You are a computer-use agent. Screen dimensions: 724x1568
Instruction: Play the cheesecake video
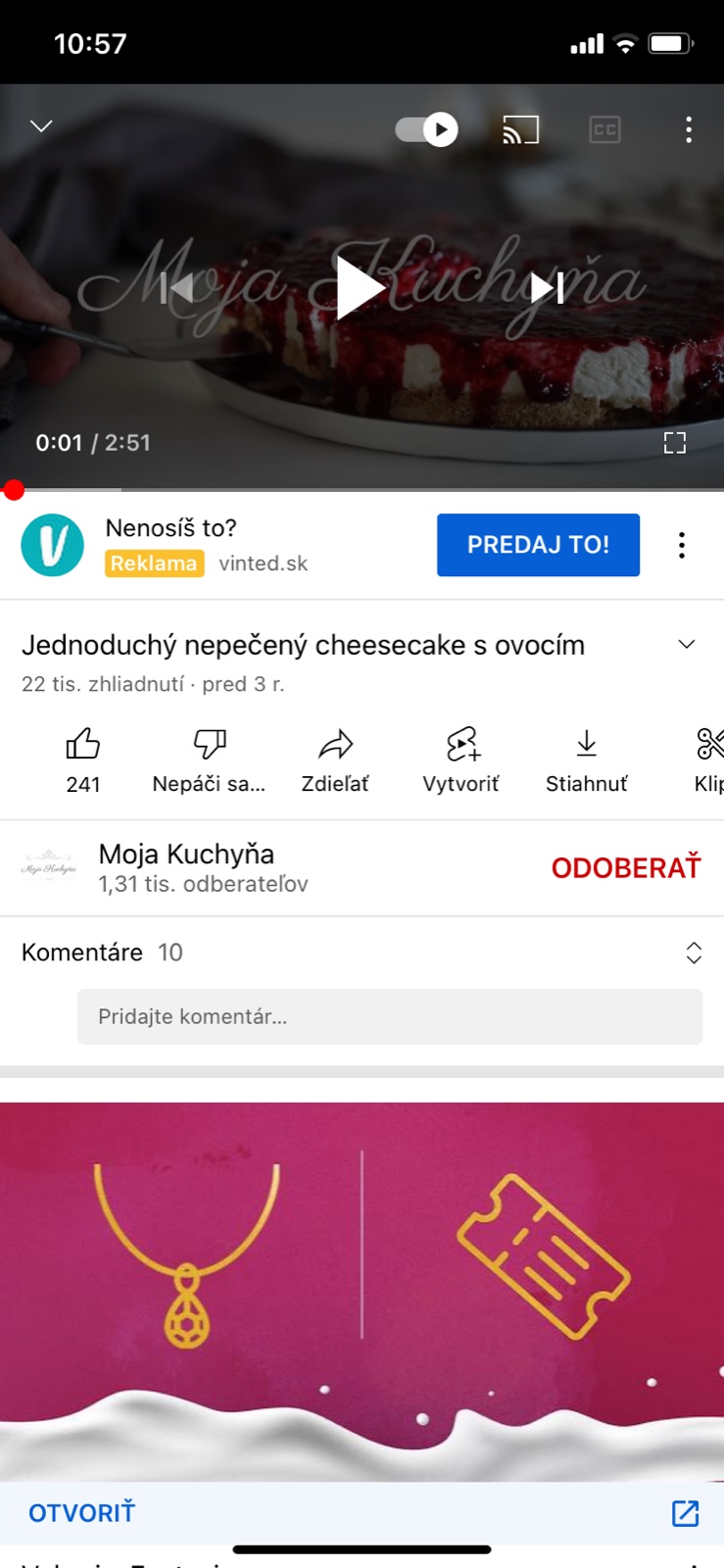tap(361, 288)
